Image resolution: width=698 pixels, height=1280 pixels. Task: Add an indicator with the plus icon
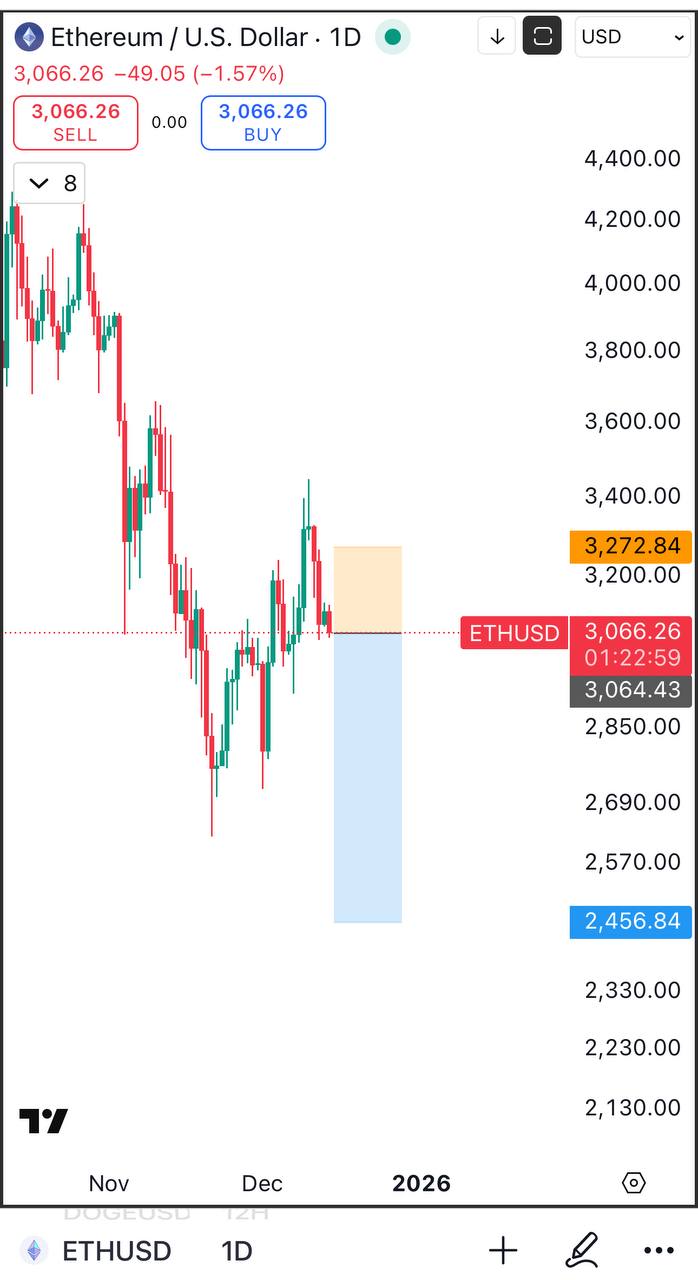click(x=503, y=1250)
